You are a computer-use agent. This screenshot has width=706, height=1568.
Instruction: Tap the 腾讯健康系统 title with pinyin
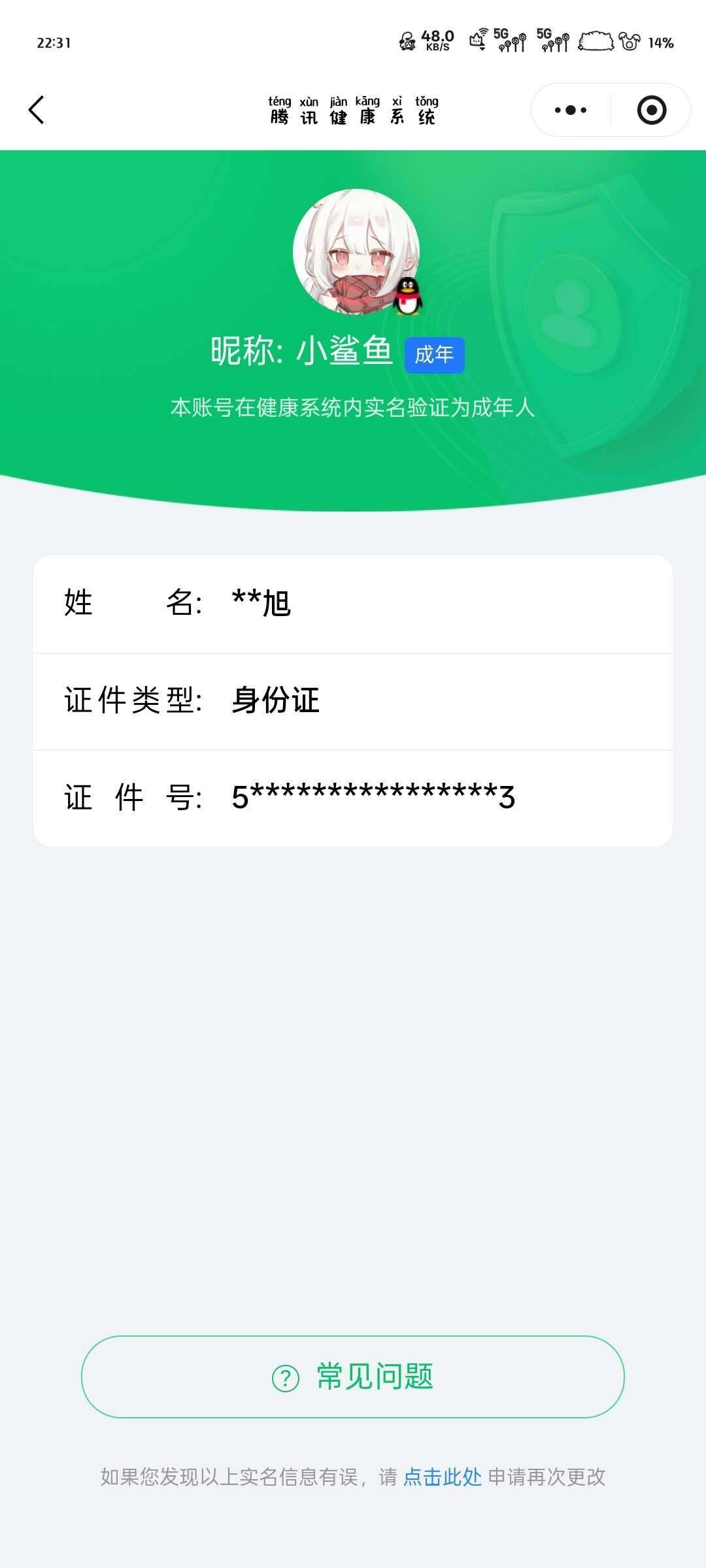tap(353, 110)
